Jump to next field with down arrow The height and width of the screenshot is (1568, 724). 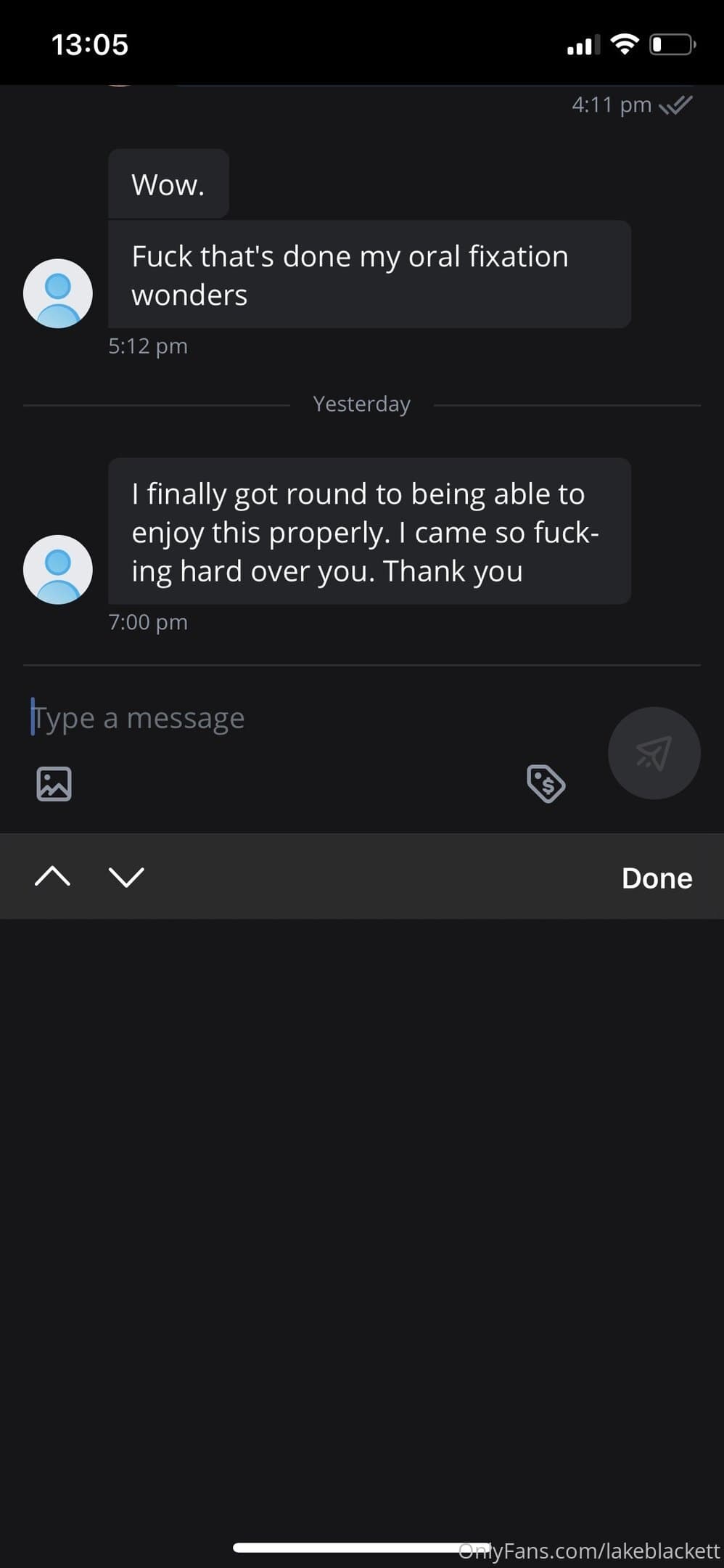pyautogui.click(x=126, y=877)
